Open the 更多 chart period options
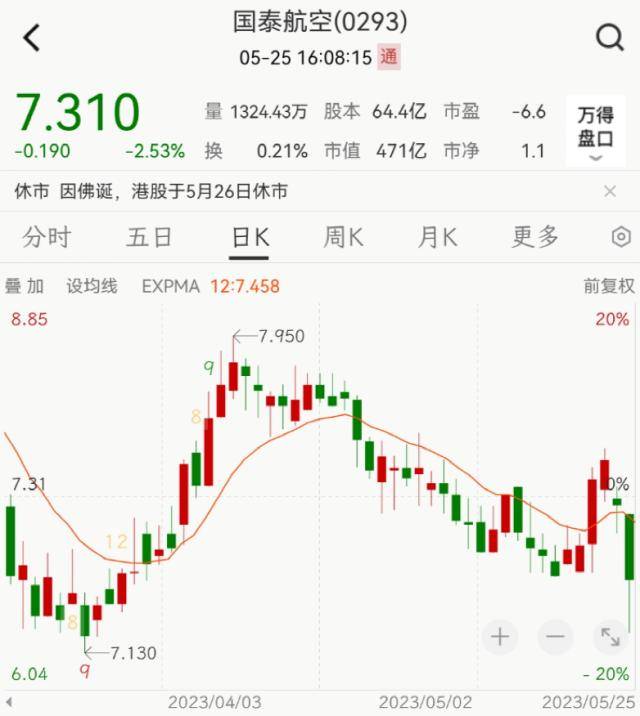 click(535, 237)
